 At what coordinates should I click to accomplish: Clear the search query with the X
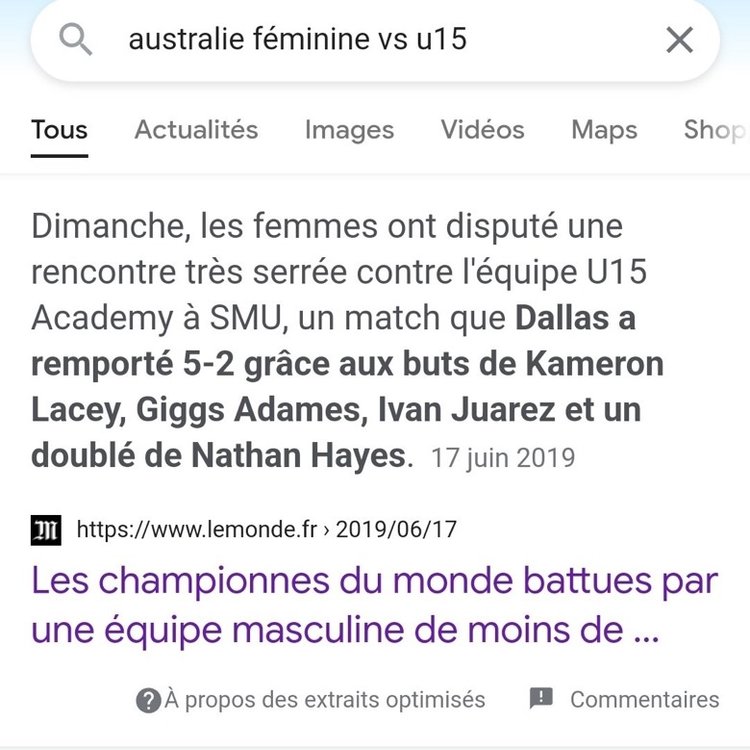[679, 40]
